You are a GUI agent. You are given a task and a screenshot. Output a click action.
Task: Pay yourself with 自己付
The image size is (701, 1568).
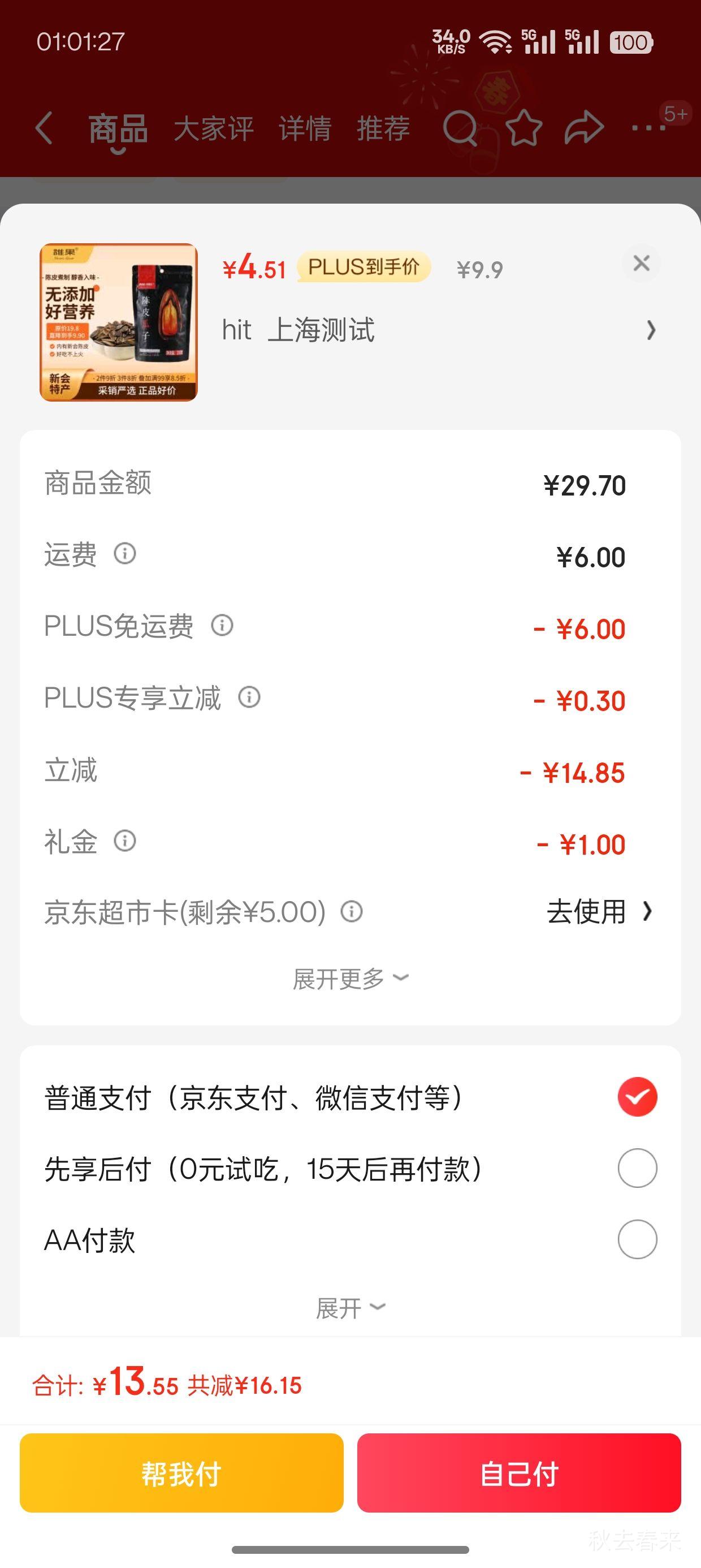pyautogui.click(x=518, y=1473)
